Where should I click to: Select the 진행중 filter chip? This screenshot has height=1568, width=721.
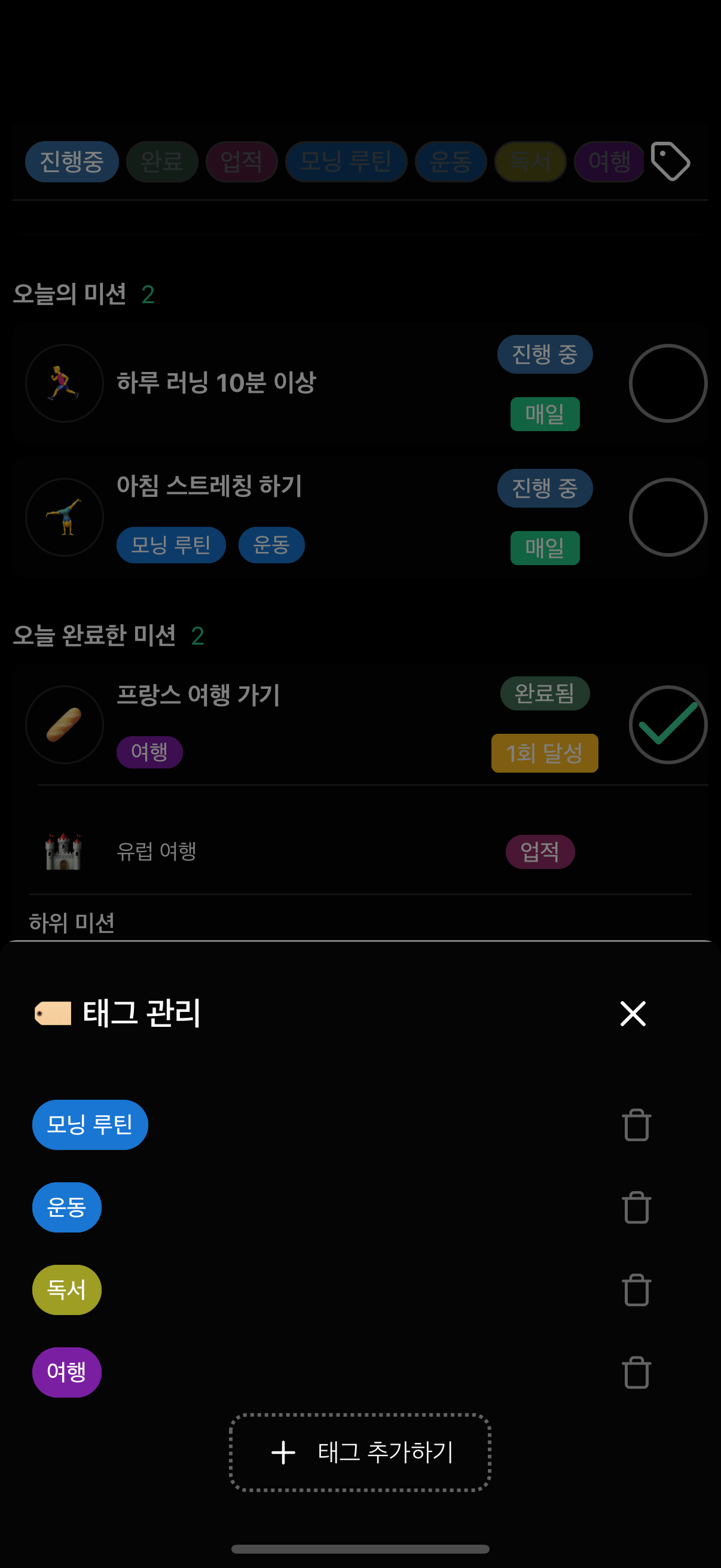(x=71, y=161)
